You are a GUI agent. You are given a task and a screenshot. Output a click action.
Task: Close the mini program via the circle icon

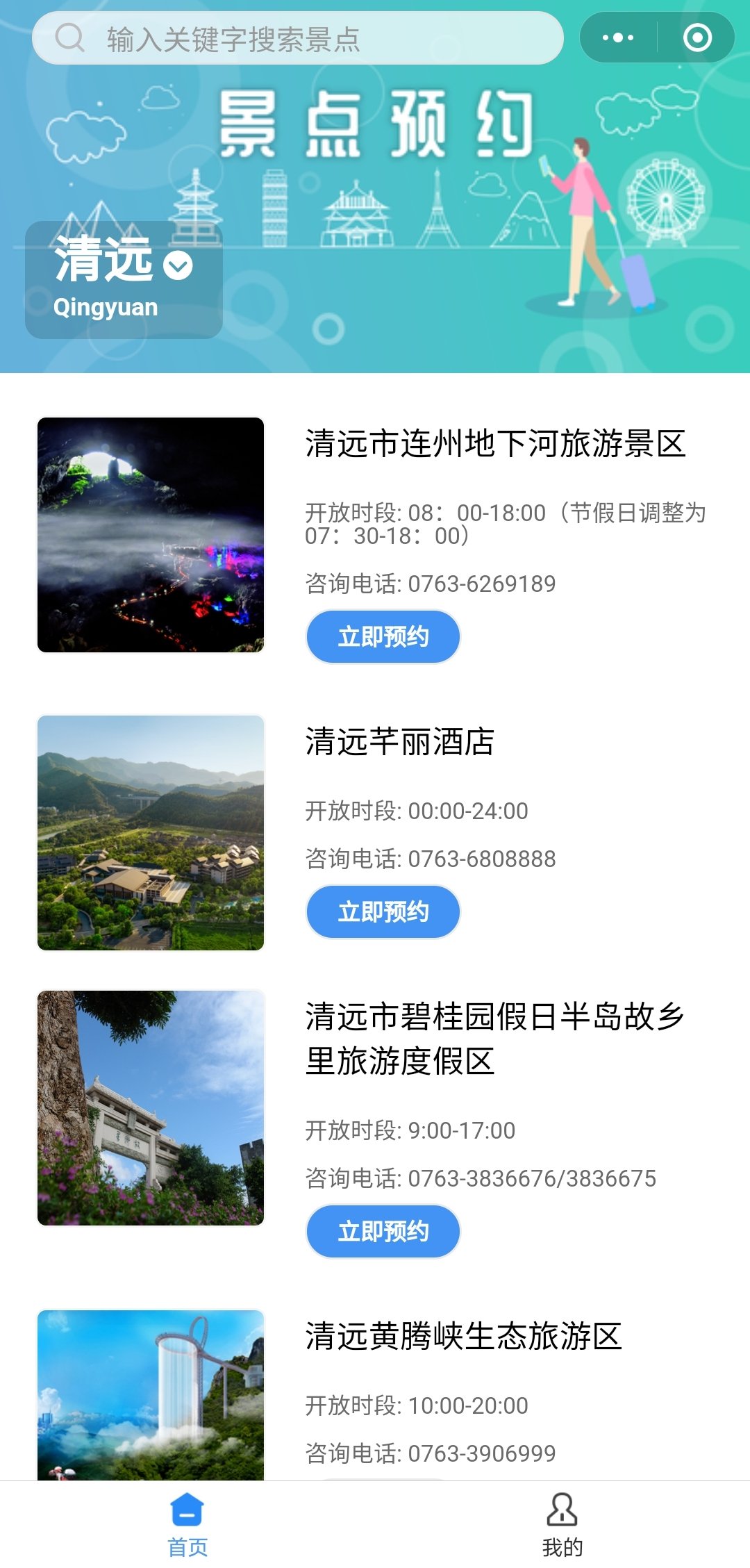click(x=697, y=38)
